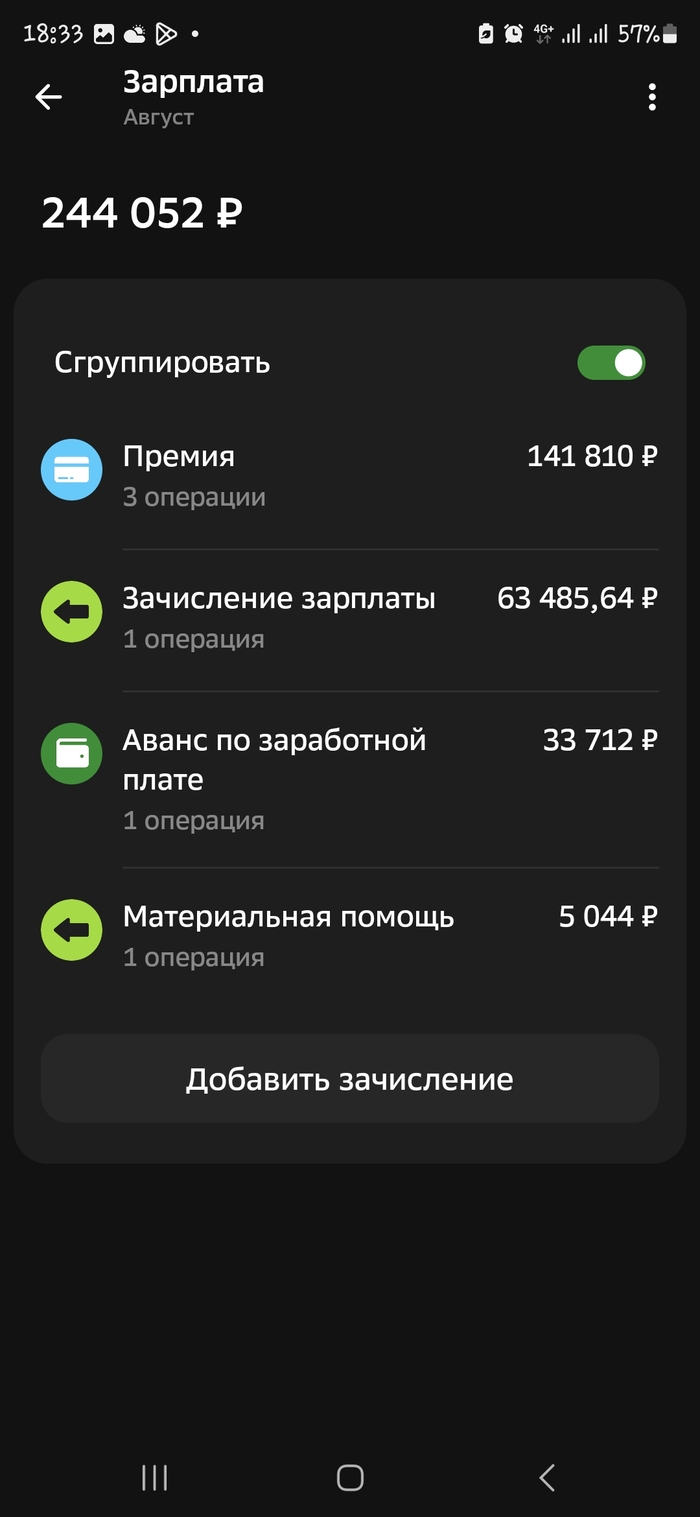Go to the system home screen

[350, 1478]
